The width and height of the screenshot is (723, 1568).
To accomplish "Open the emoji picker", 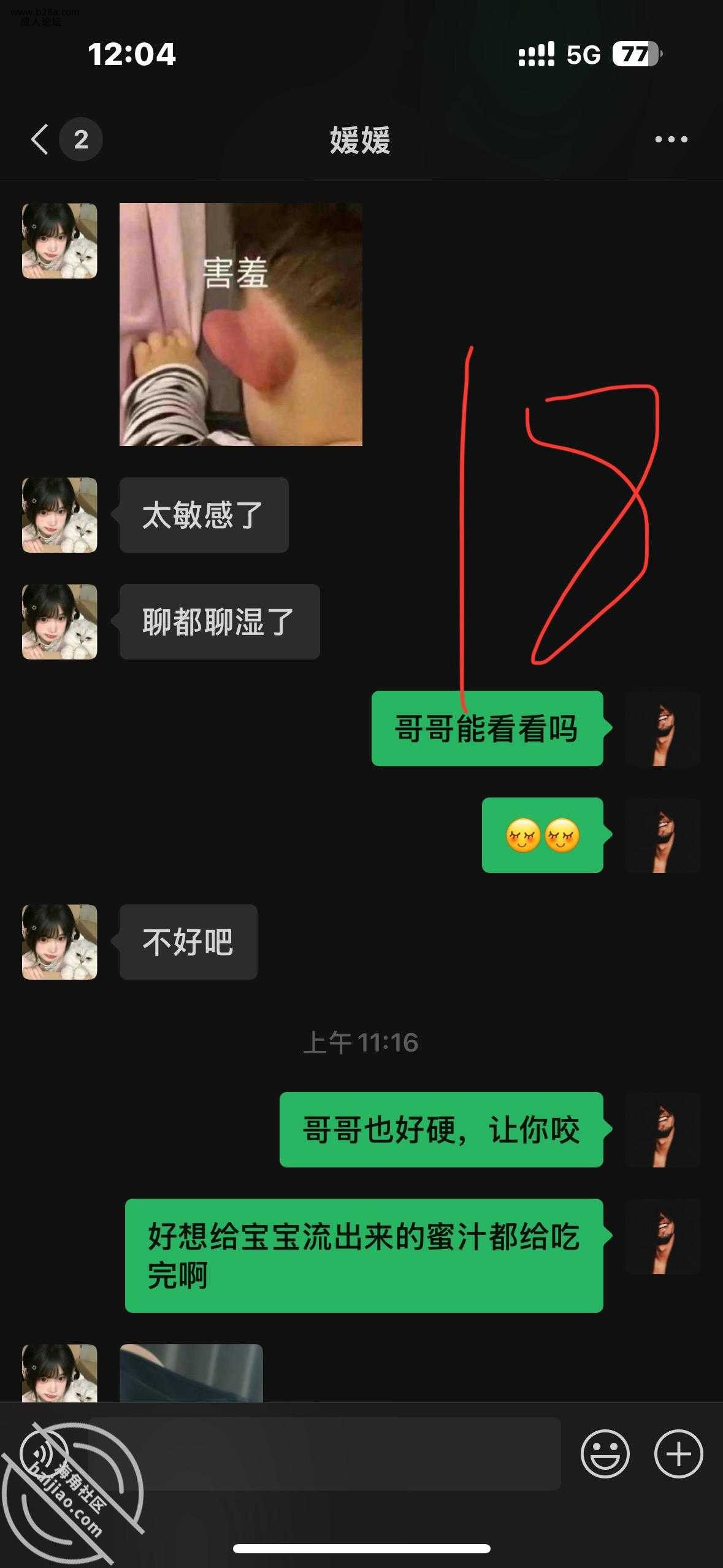I will (605, 1453).
